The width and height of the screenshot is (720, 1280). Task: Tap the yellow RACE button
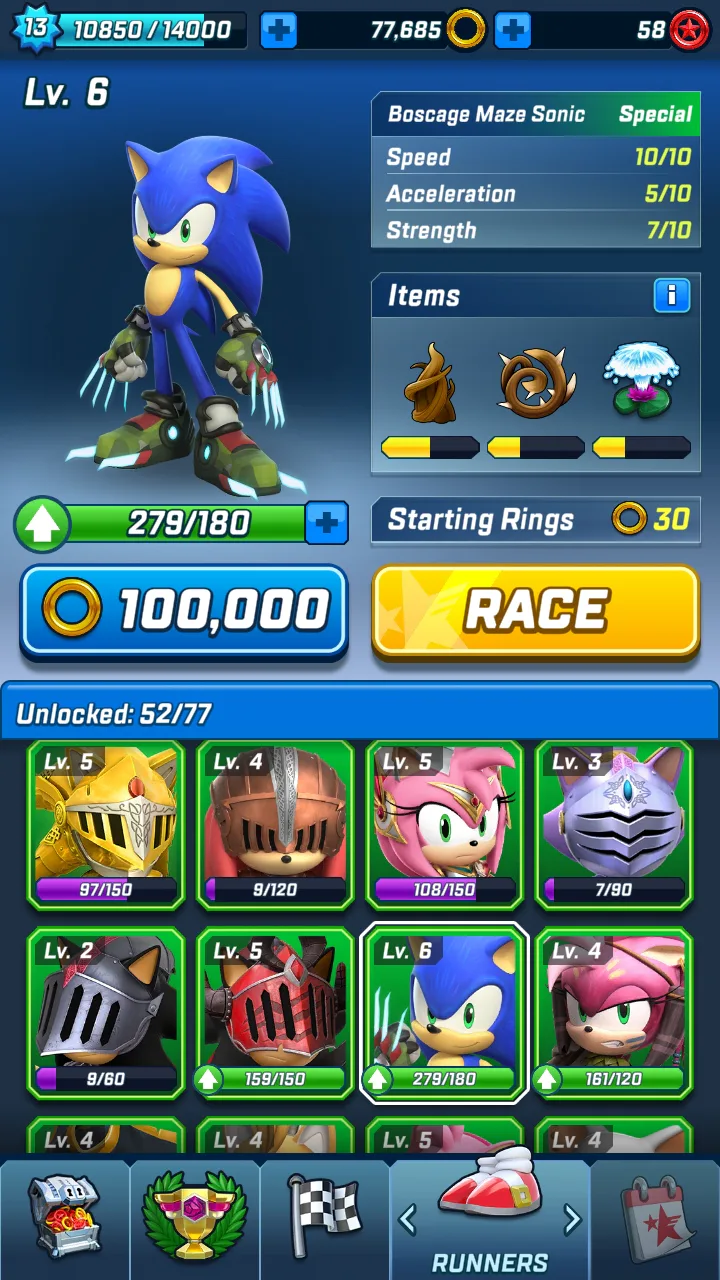click(x=535, y=610)
